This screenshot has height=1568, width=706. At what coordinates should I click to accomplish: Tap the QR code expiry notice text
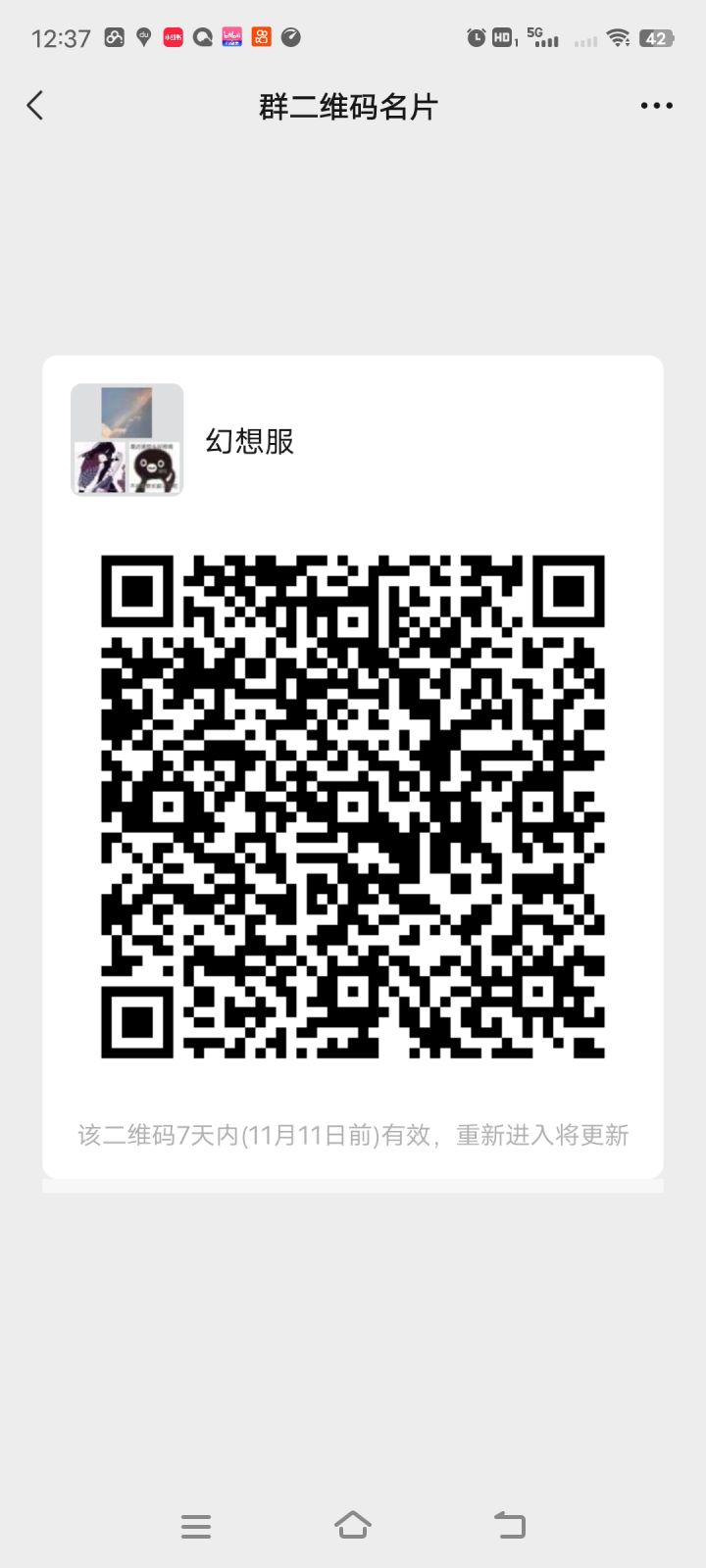pyautogui.click(x=353, y=1134)
